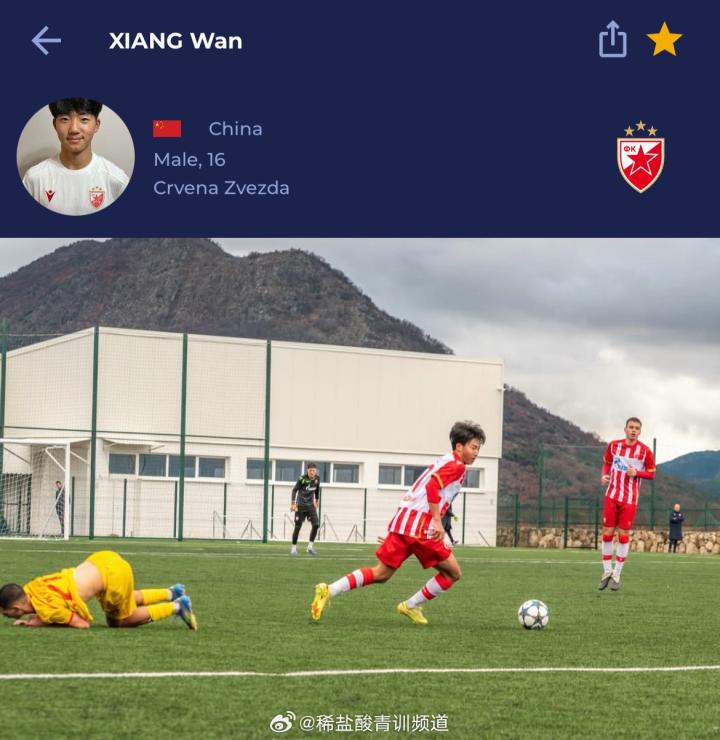Share XIANG Wan's player profile
This screenshot has width=720, height=740.
click(x=612, y=40)
